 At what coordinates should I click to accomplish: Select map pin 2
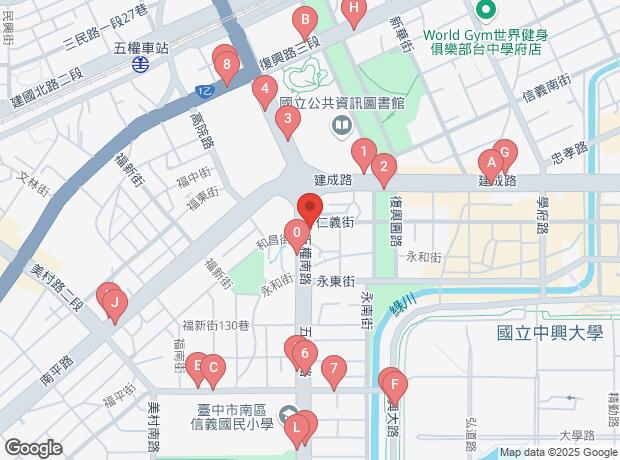(x=384, y=167)
